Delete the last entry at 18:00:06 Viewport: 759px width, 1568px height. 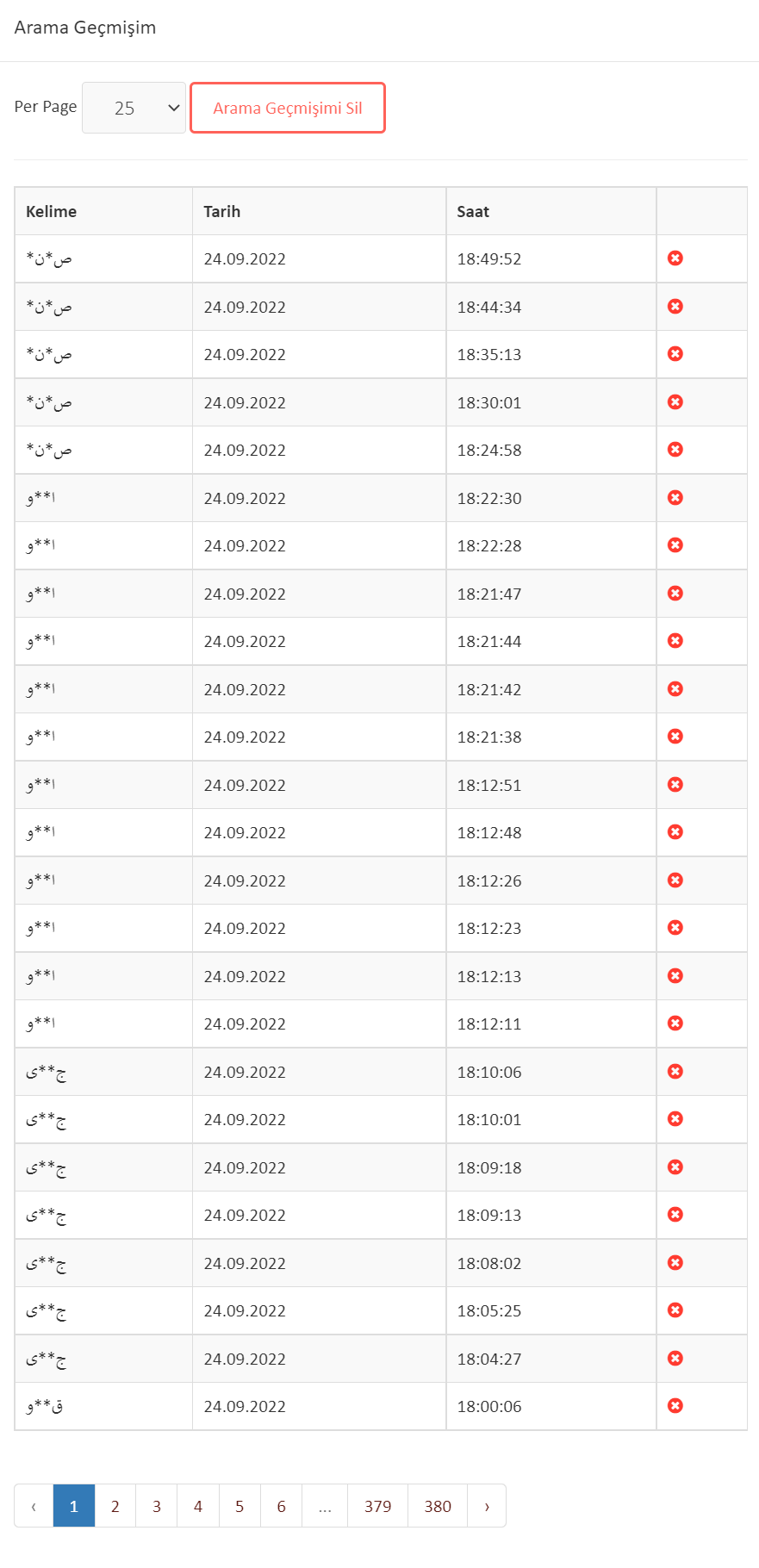(675, 1406)
